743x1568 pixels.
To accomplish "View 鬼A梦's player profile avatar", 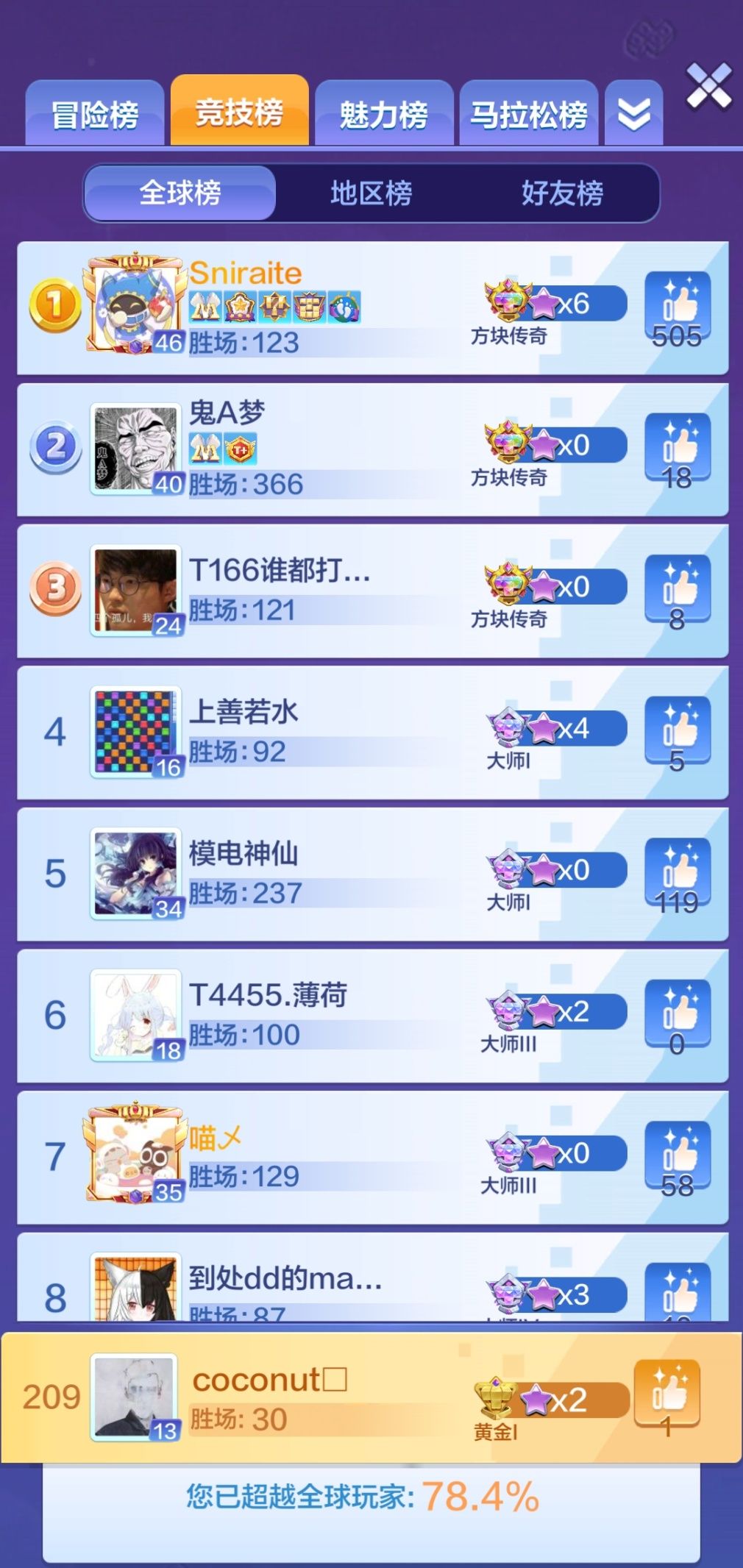I will click(135, 448).
